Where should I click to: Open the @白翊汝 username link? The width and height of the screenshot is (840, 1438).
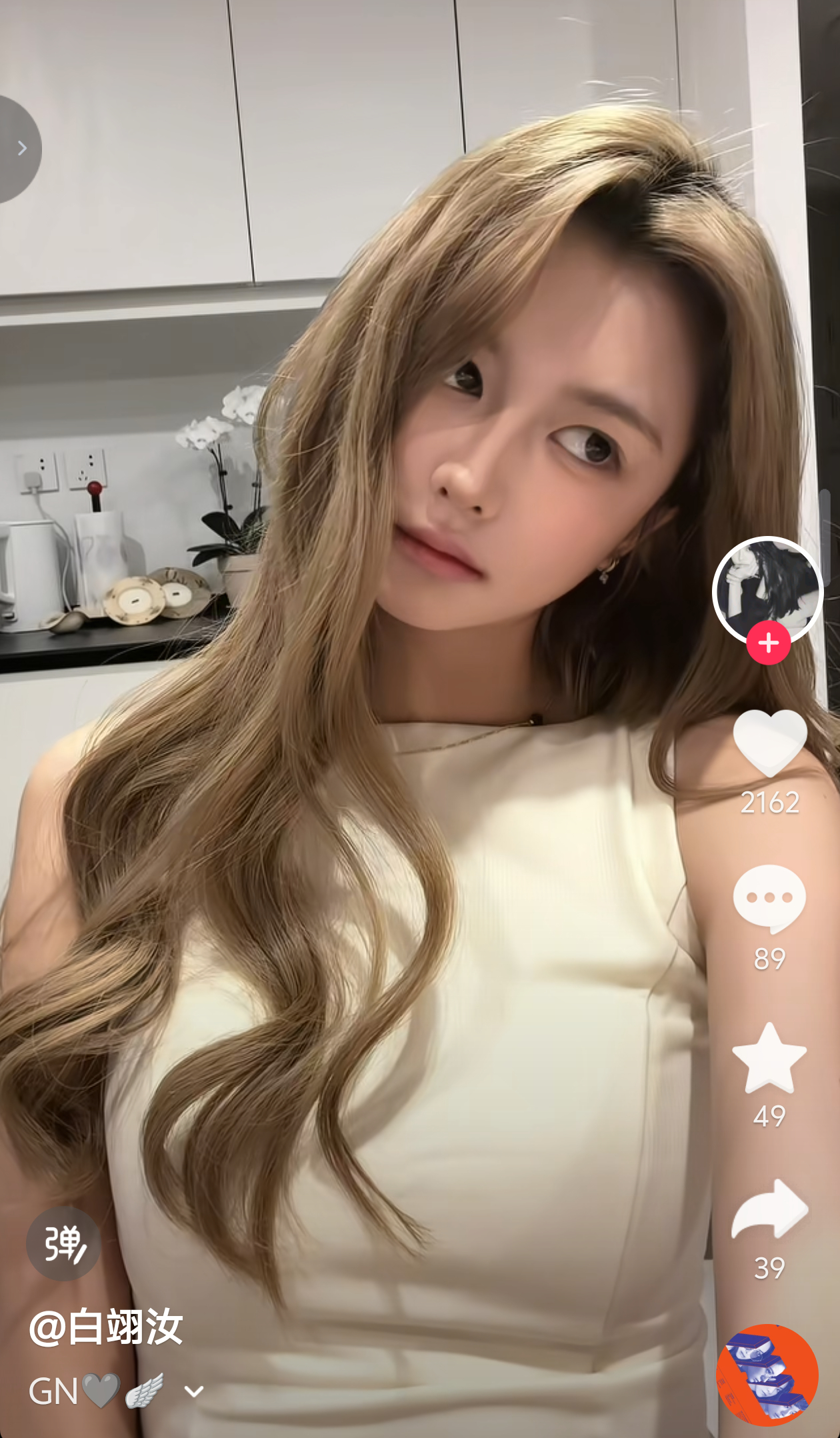[106, 1327]
